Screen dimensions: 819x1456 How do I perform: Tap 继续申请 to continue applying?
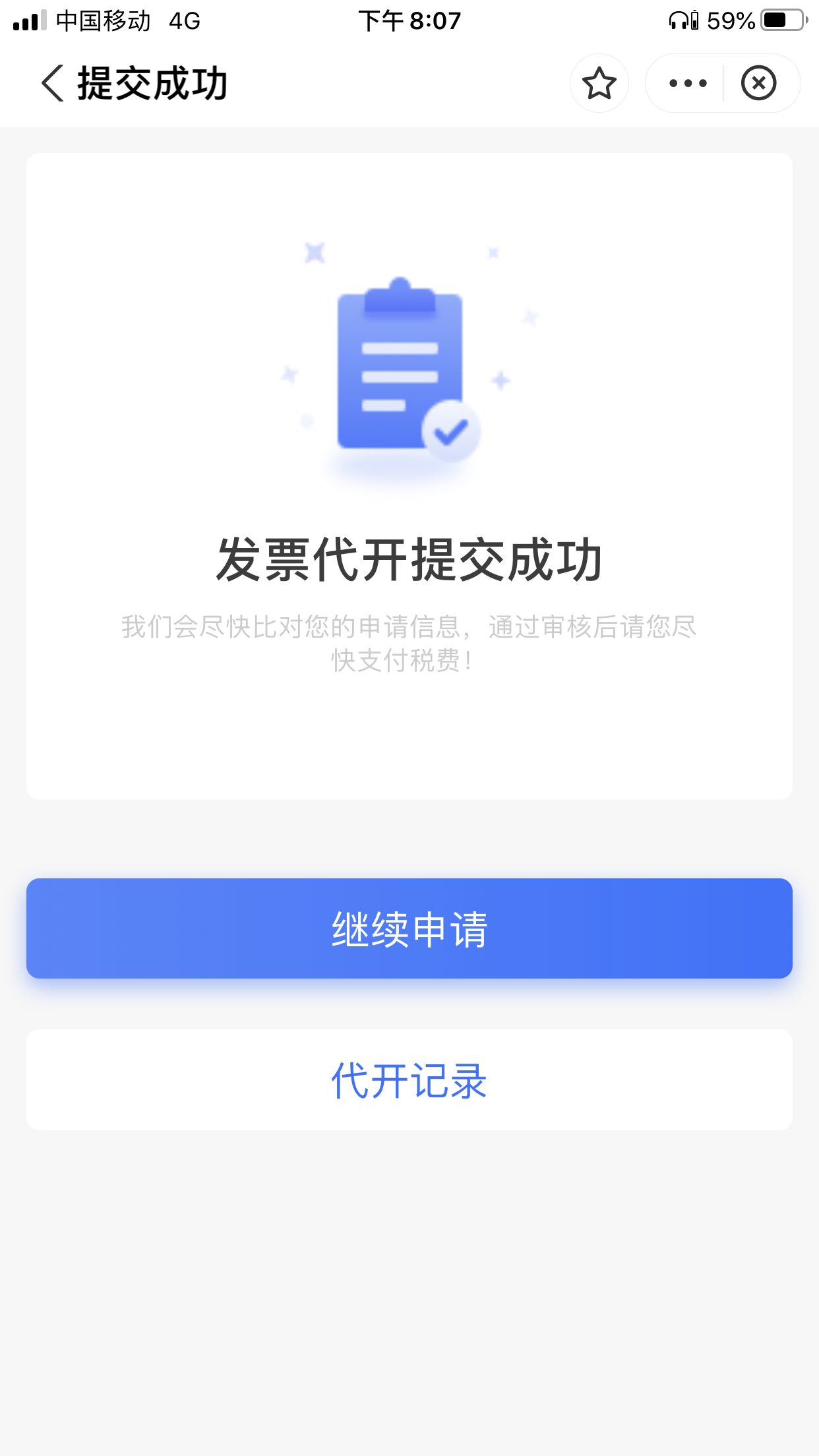409,928
